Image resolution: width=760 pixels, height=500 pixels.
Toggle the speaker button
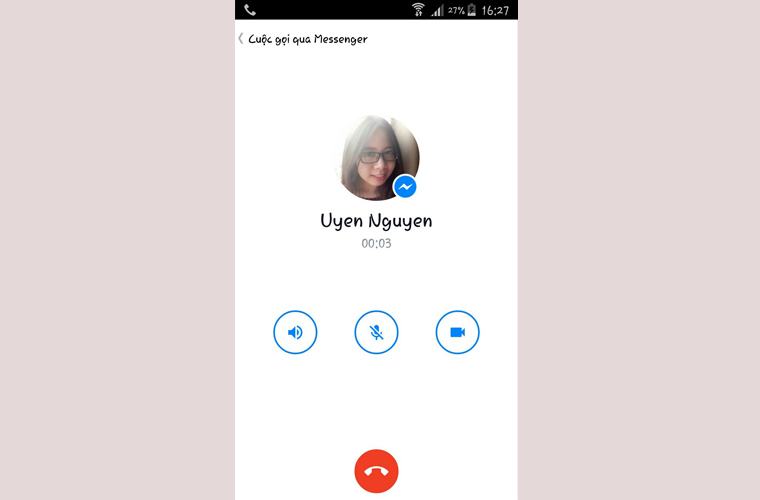pos(295,332)
